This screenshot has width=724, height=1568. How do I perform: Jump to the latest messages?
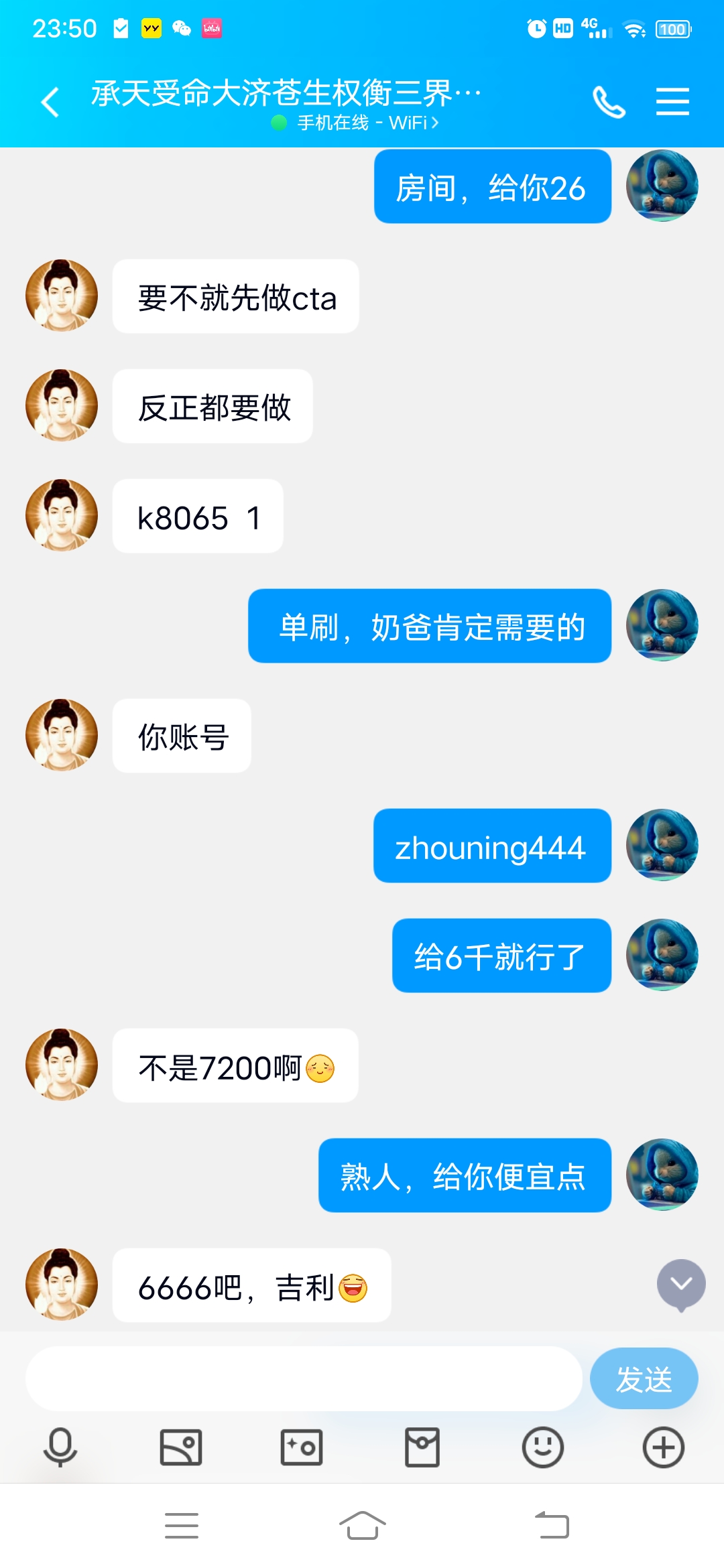point(681,1284)
